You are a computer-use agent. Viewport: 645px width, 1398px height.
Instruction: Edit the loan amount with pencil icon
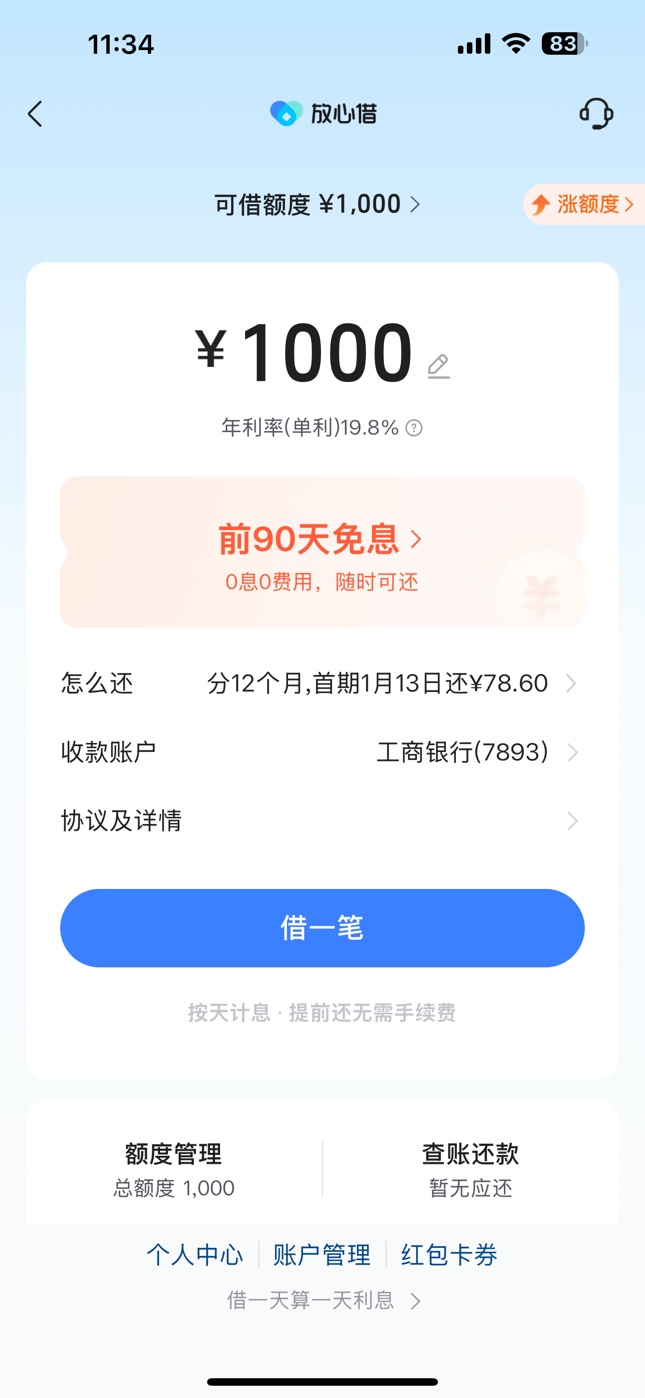[x=438, y=366]
